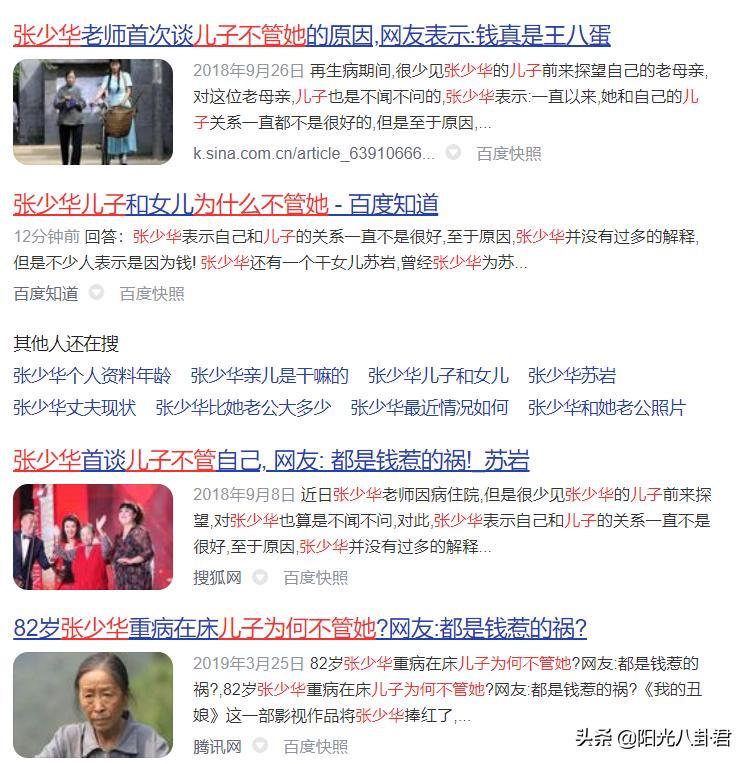Search related query 张少华苏岩
The width and height of the screenshot is (748, 764).
[571, 376]
